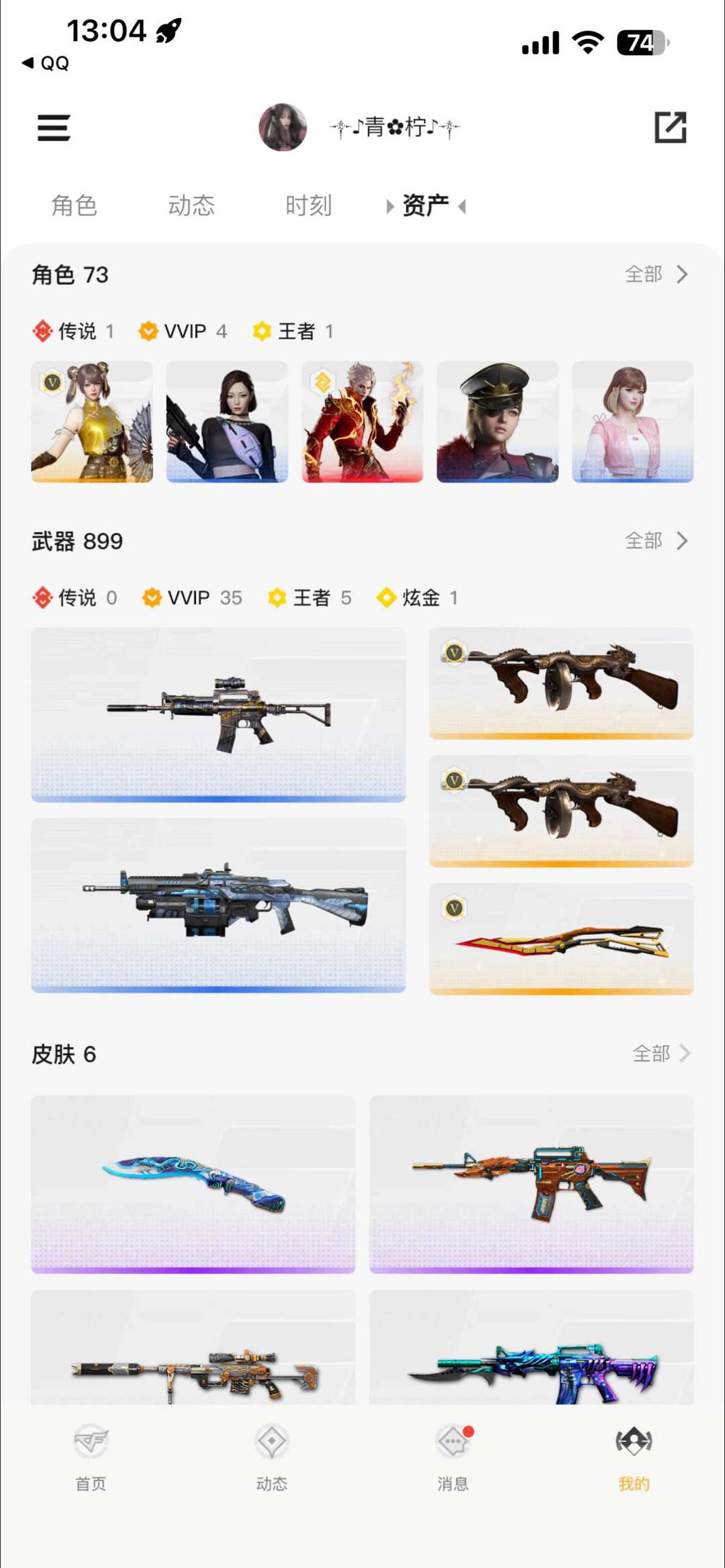Viewport: 725px width, 1568px height.
Task: Open the pink jacket character card
Action: pos(632,422)
